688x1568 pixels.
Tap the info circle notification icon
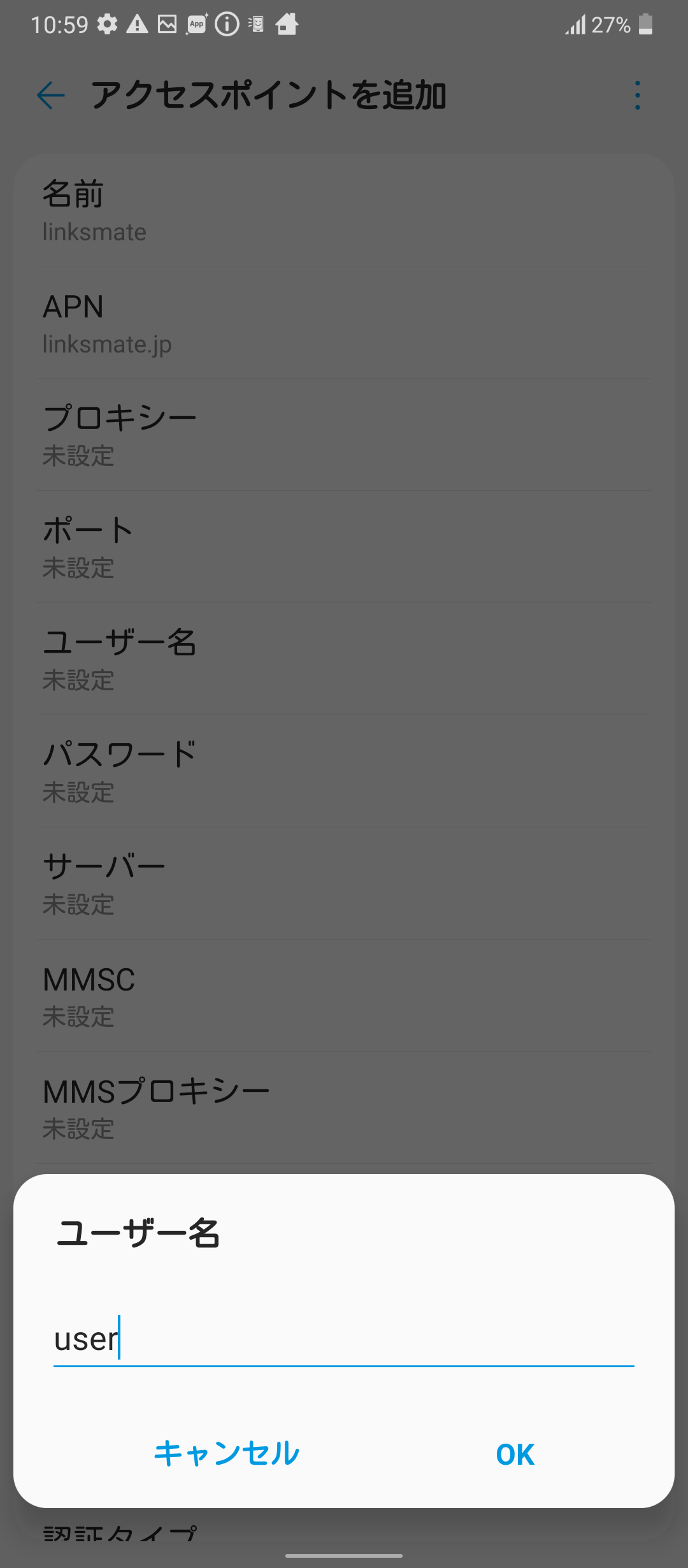[226, 24]
